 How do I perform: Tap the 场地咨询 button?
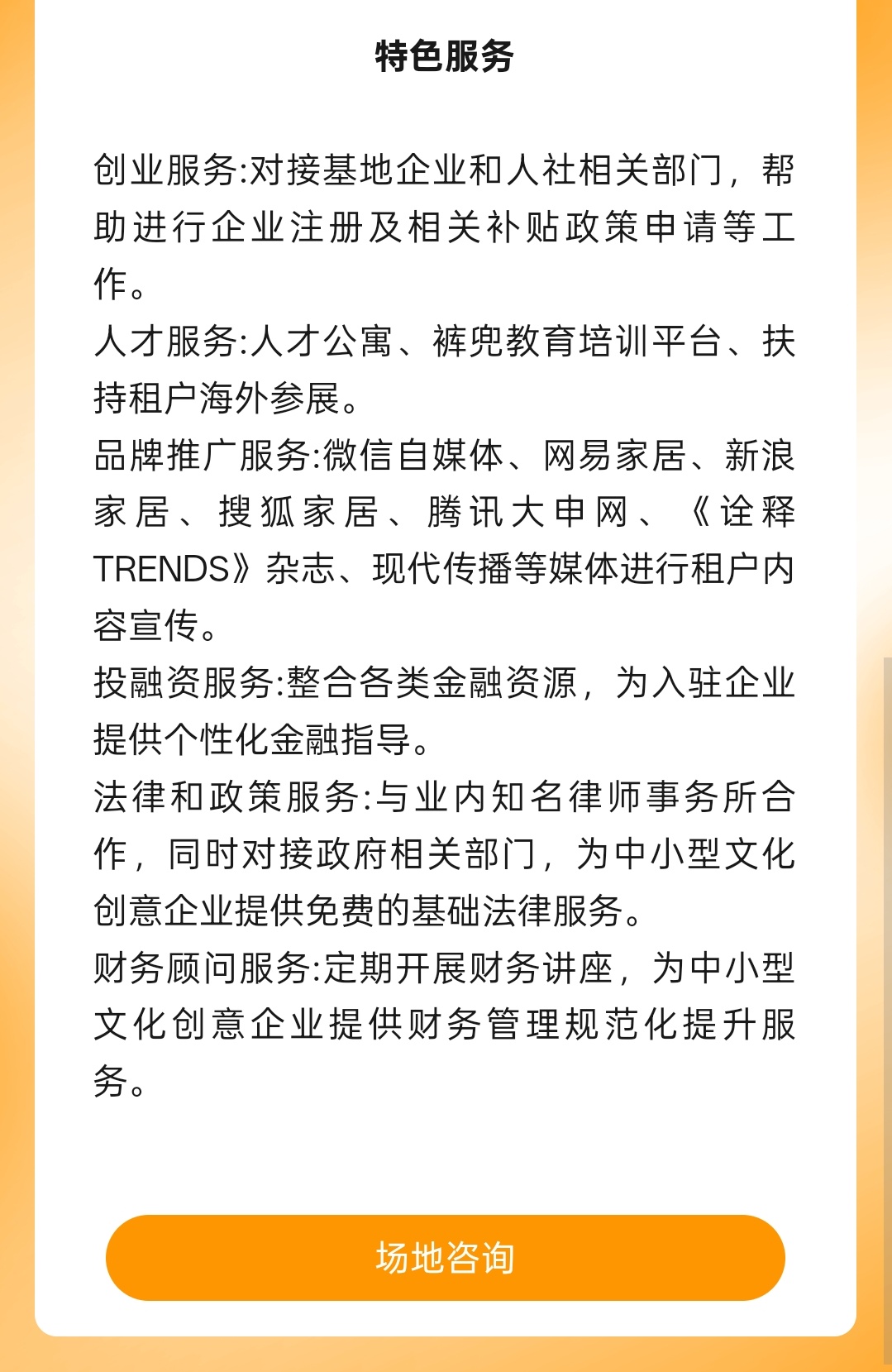[x=445, y=1257]
